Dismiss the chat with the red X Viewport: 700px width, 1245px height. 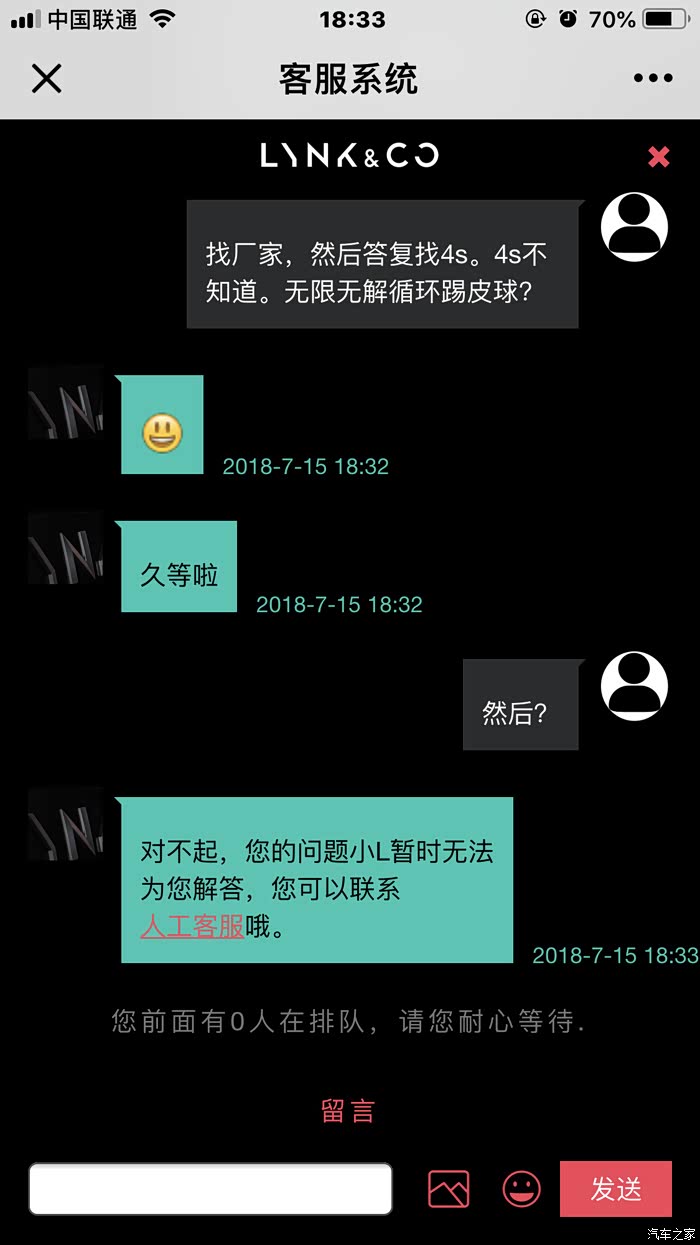(x=658, y=156)
